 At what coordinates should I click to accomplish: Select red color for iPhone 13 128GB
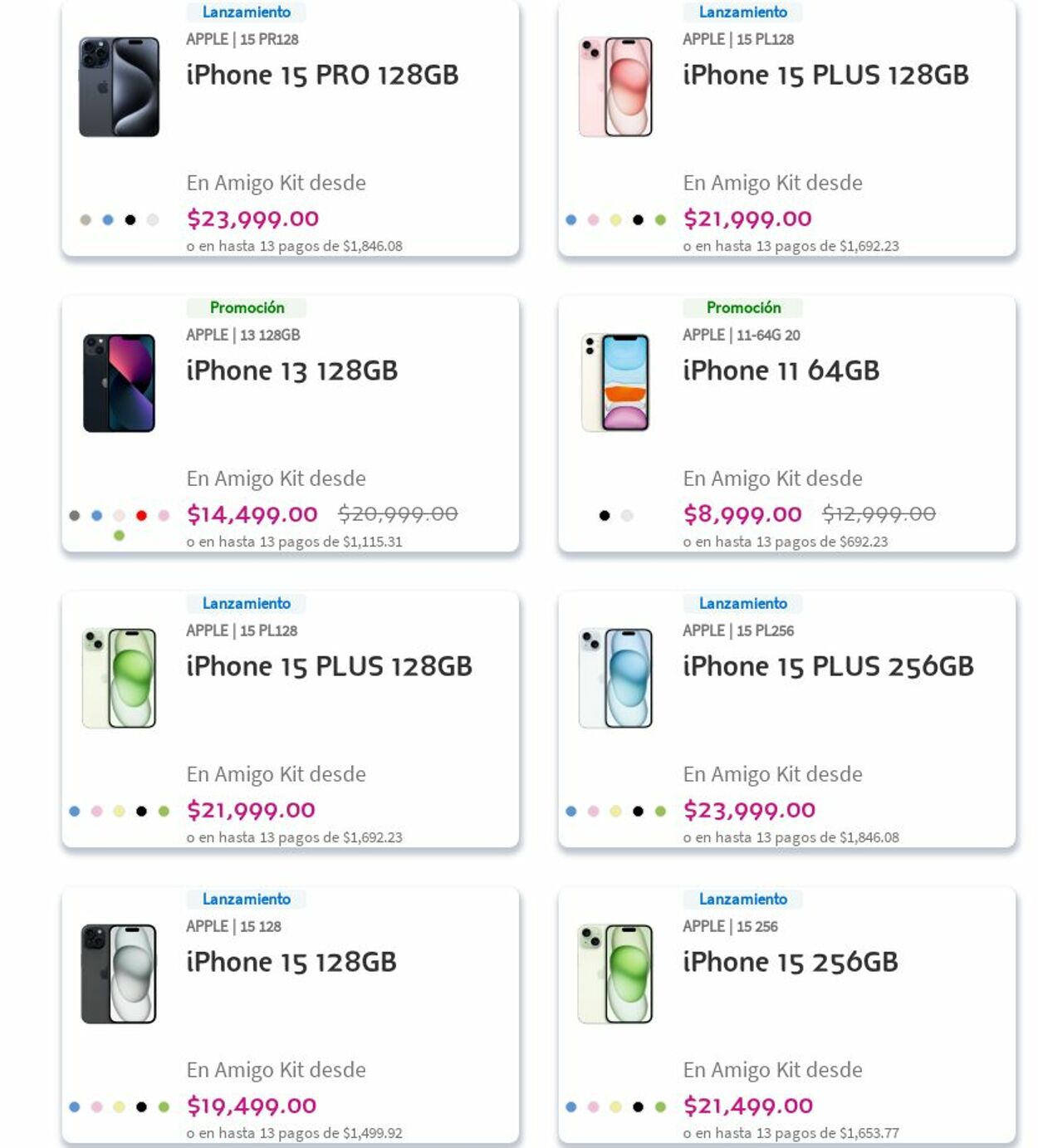click(141, 516)
